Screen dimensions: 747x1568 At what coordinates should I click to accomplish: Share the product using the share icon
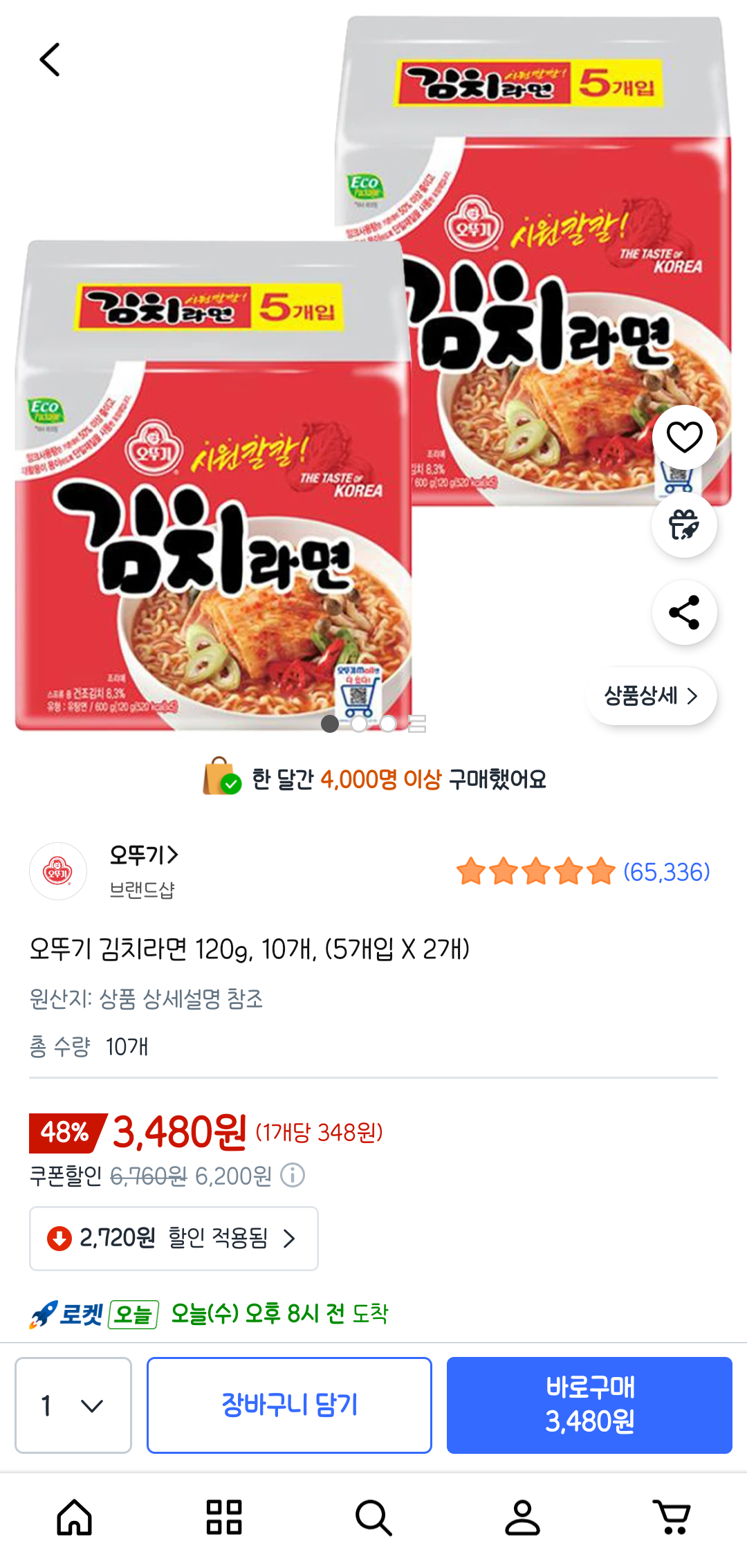684,612
